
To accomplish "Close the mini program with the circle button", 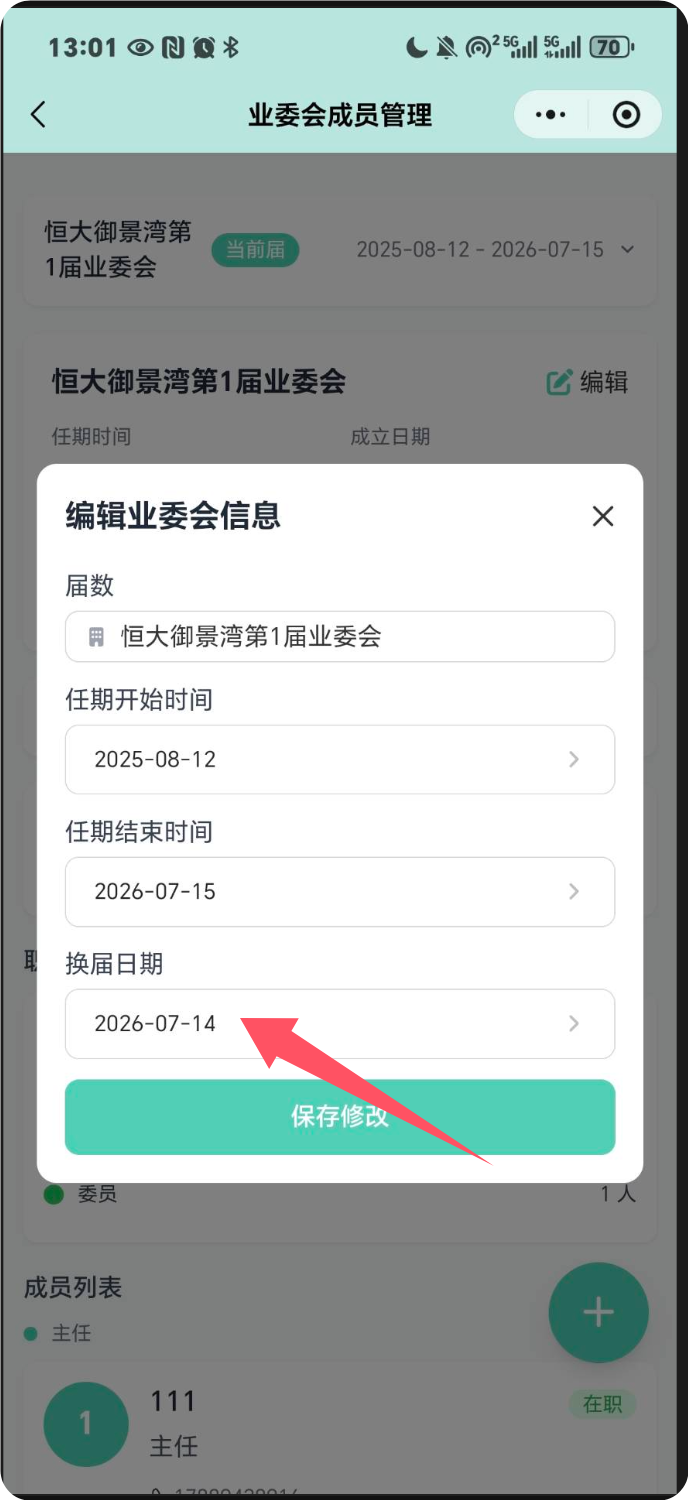I will tap(626, 115).
